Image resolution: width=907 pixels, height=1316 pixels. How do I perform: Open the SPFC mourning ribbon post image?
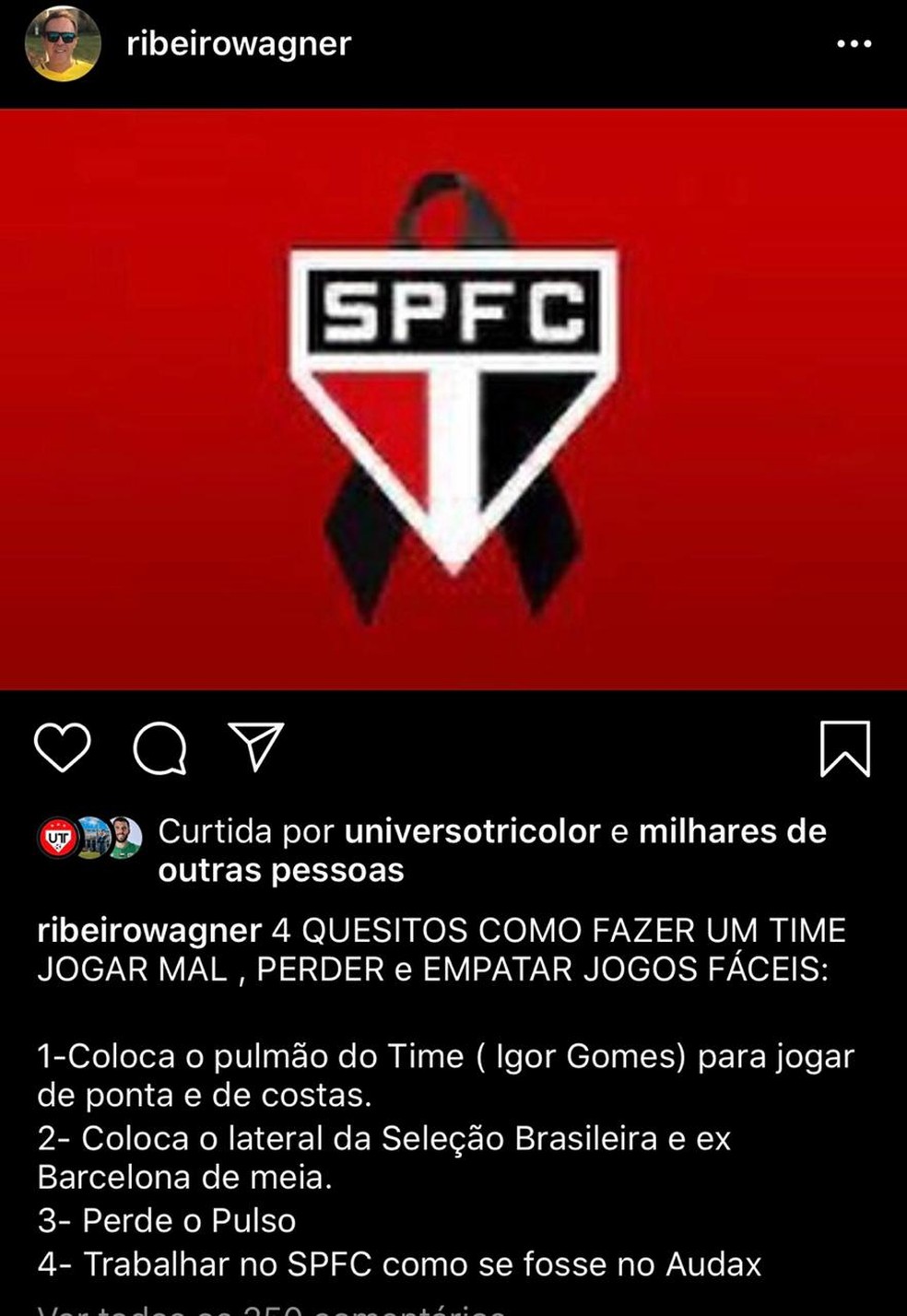click(x=453, y=399)
